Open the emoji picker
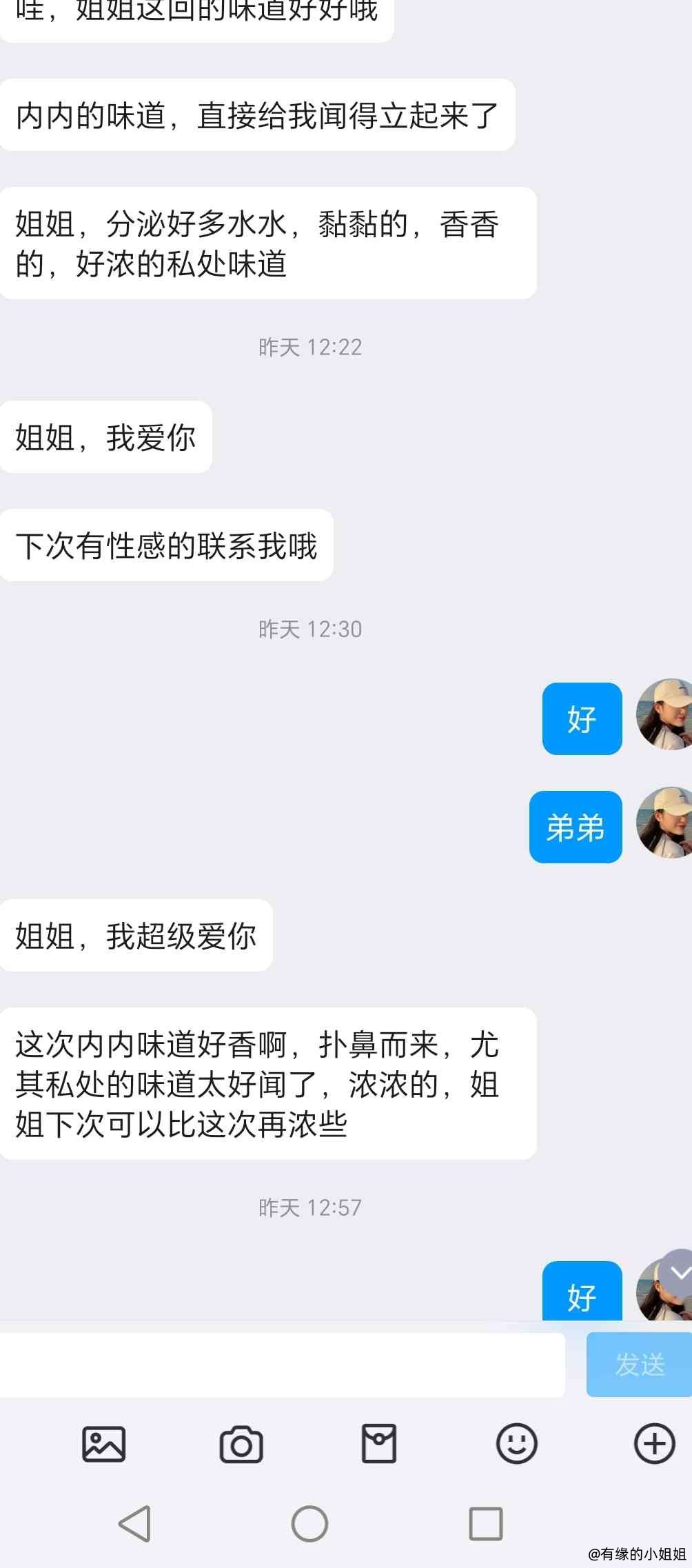 pos(517,1443)
